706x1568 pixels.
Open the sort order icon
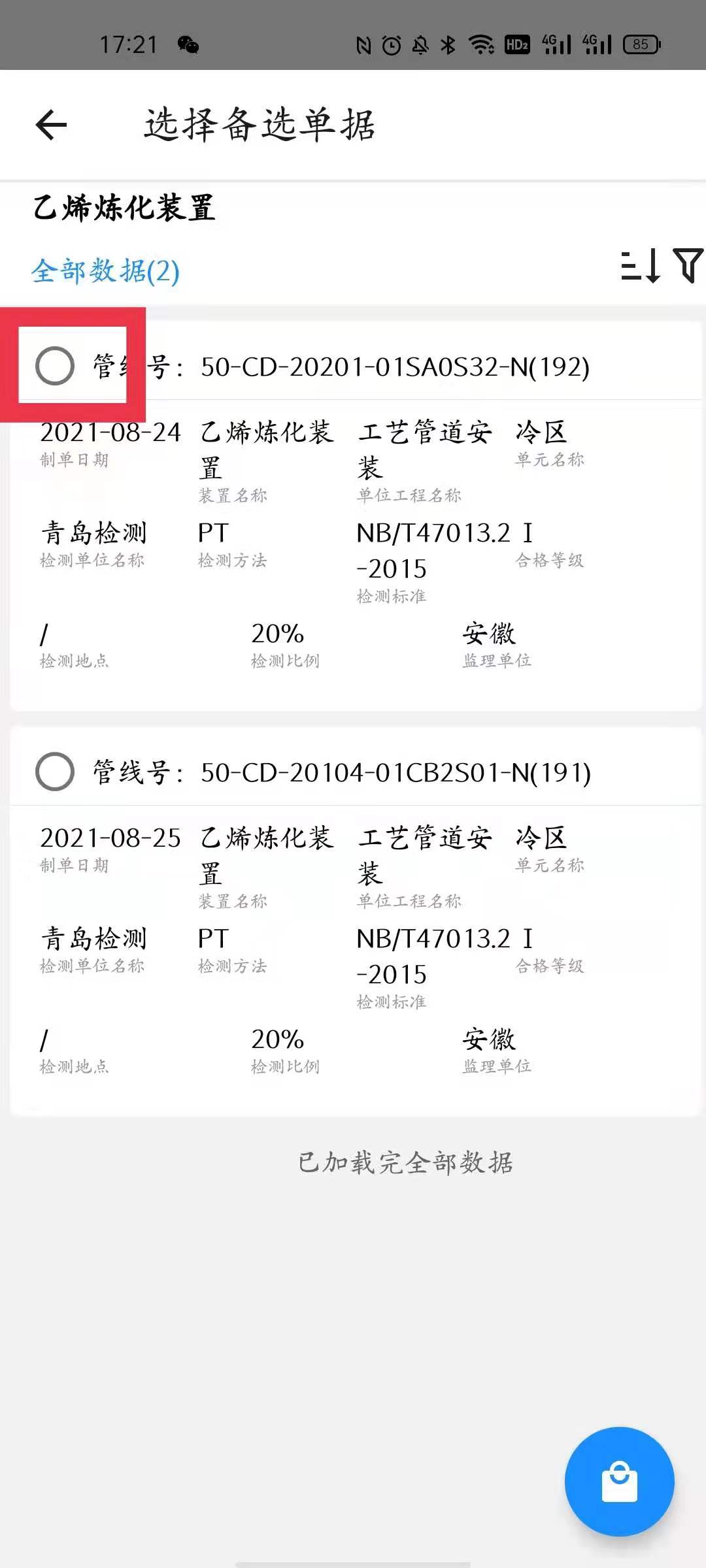640,266
